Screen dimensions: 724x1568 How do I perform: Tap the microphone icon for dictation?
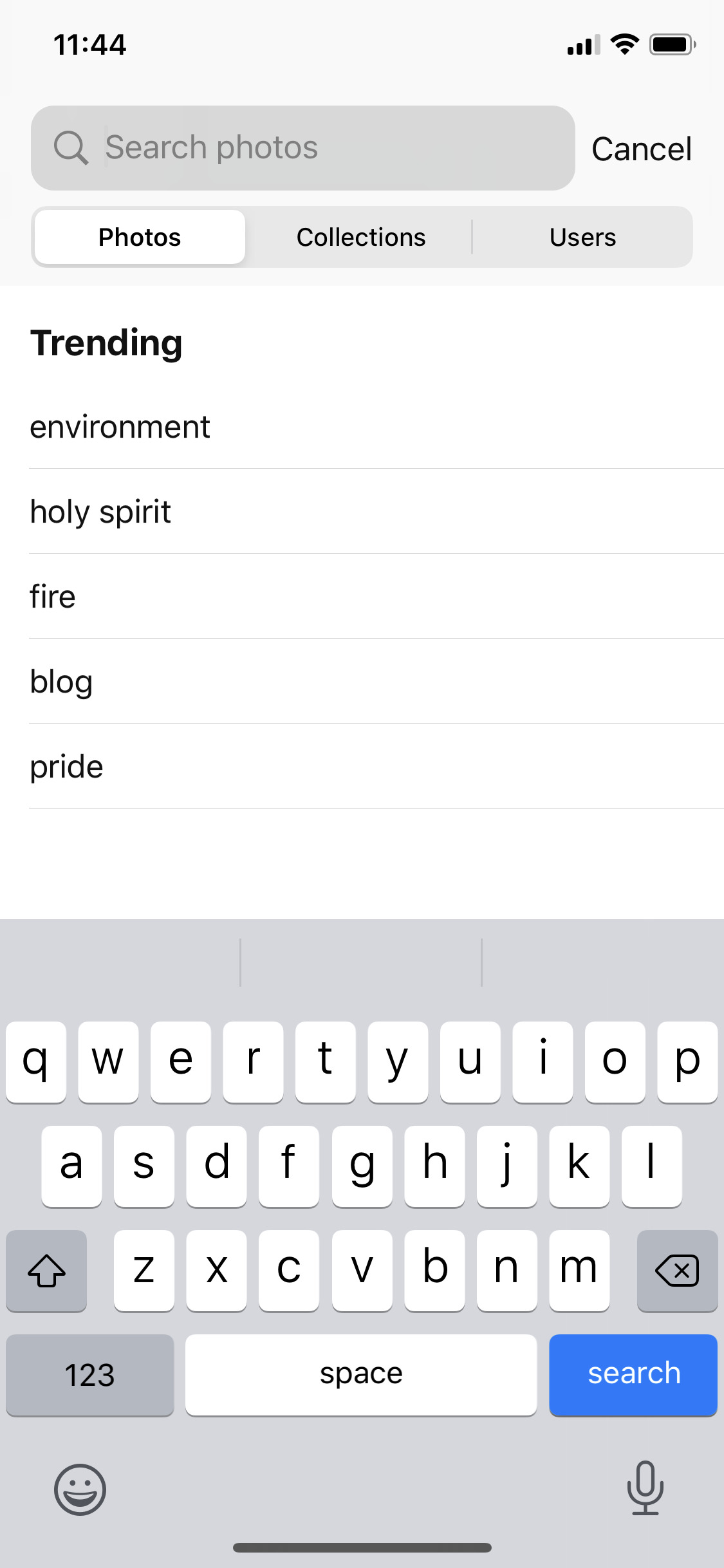[645, 1489]
